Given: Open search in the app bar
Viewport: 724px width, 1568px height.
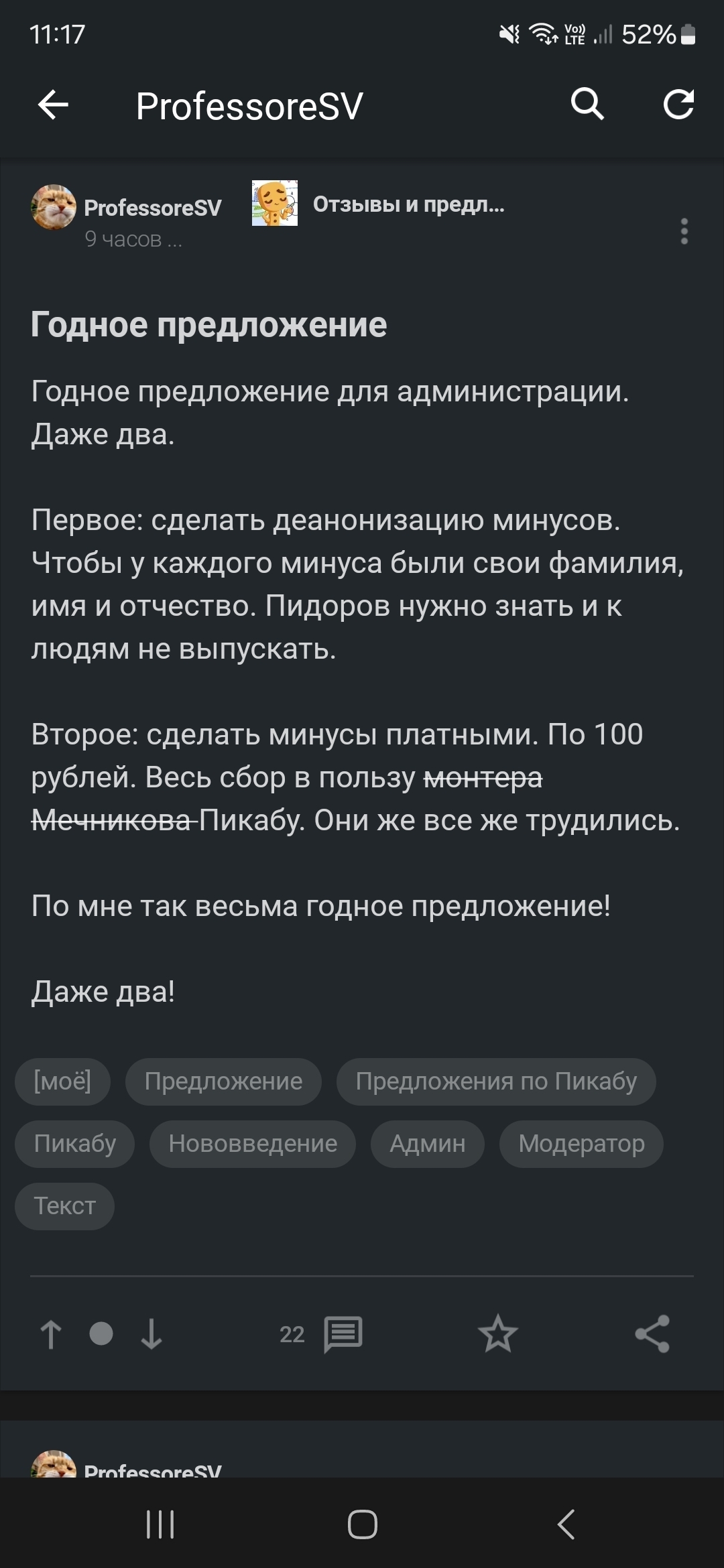Looking at the screenshot, I should tap(587, 104).
